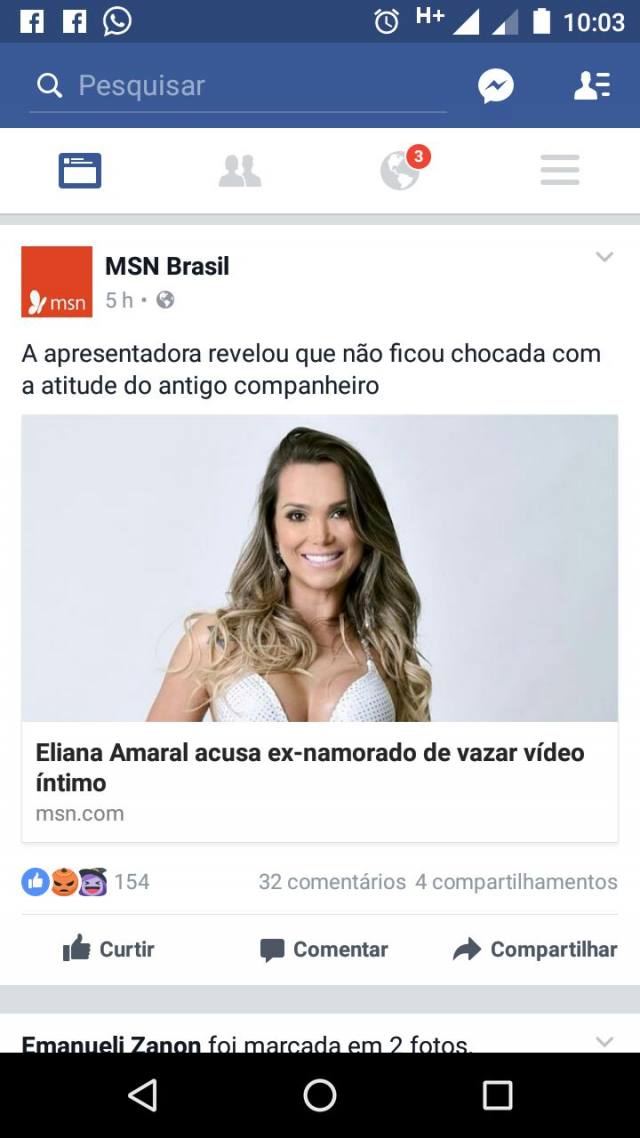Tap the Pesquisar search field
Screen dimensions: 640x1138
[240, 86]
